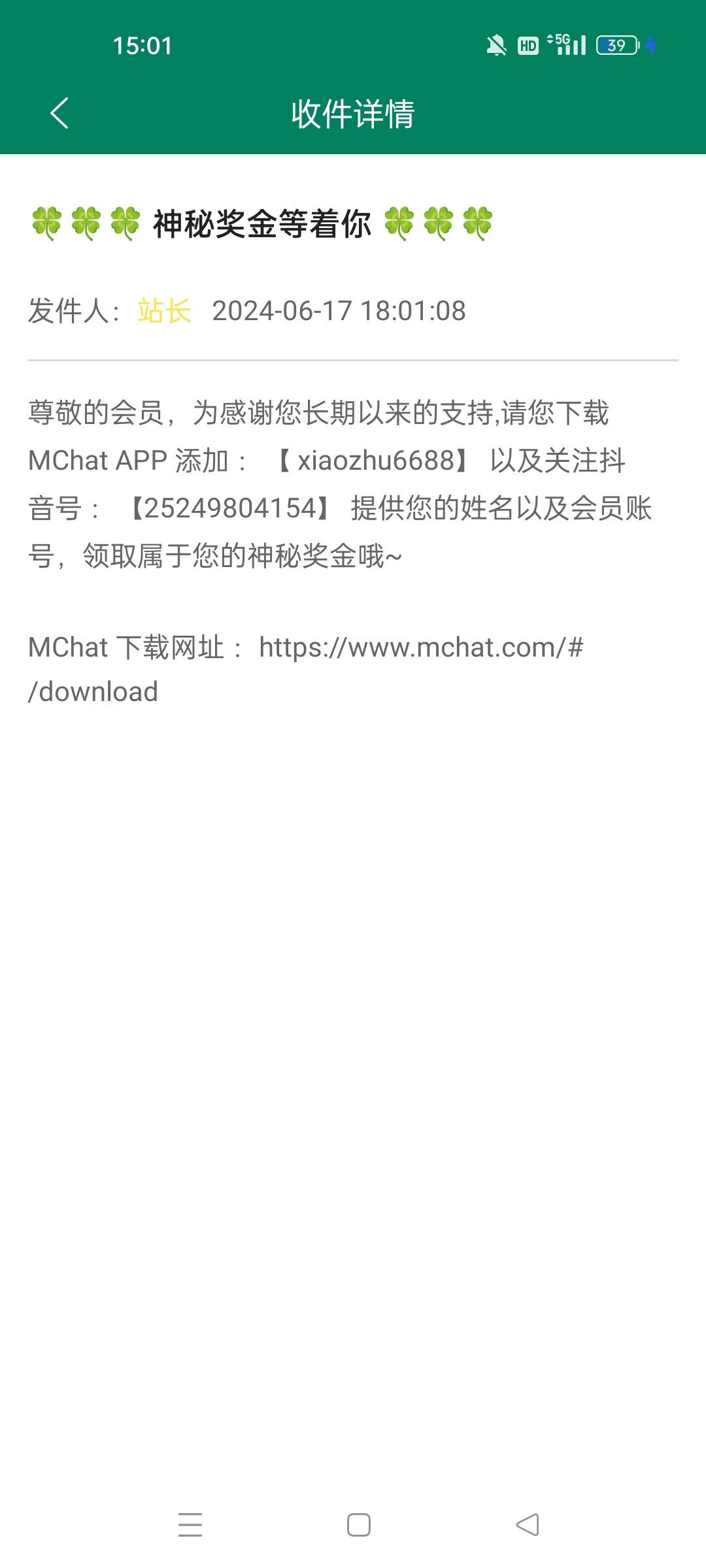Open recent apps from the navigation bar
706x1568 pixels.
[x=190, y=1525]
